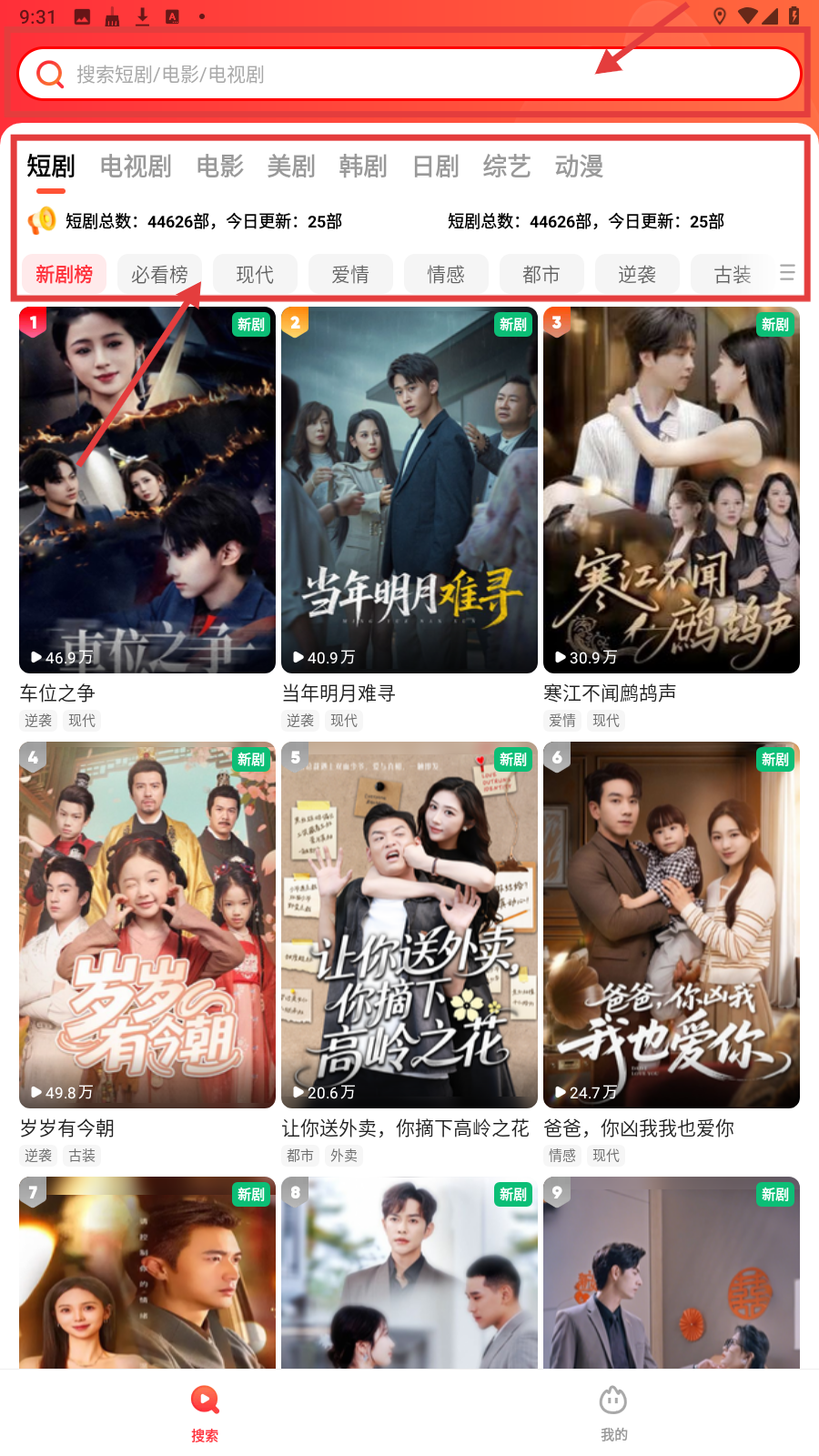Switch to the 综艺 tab
Screen dimensions: 819x1456
507,167
